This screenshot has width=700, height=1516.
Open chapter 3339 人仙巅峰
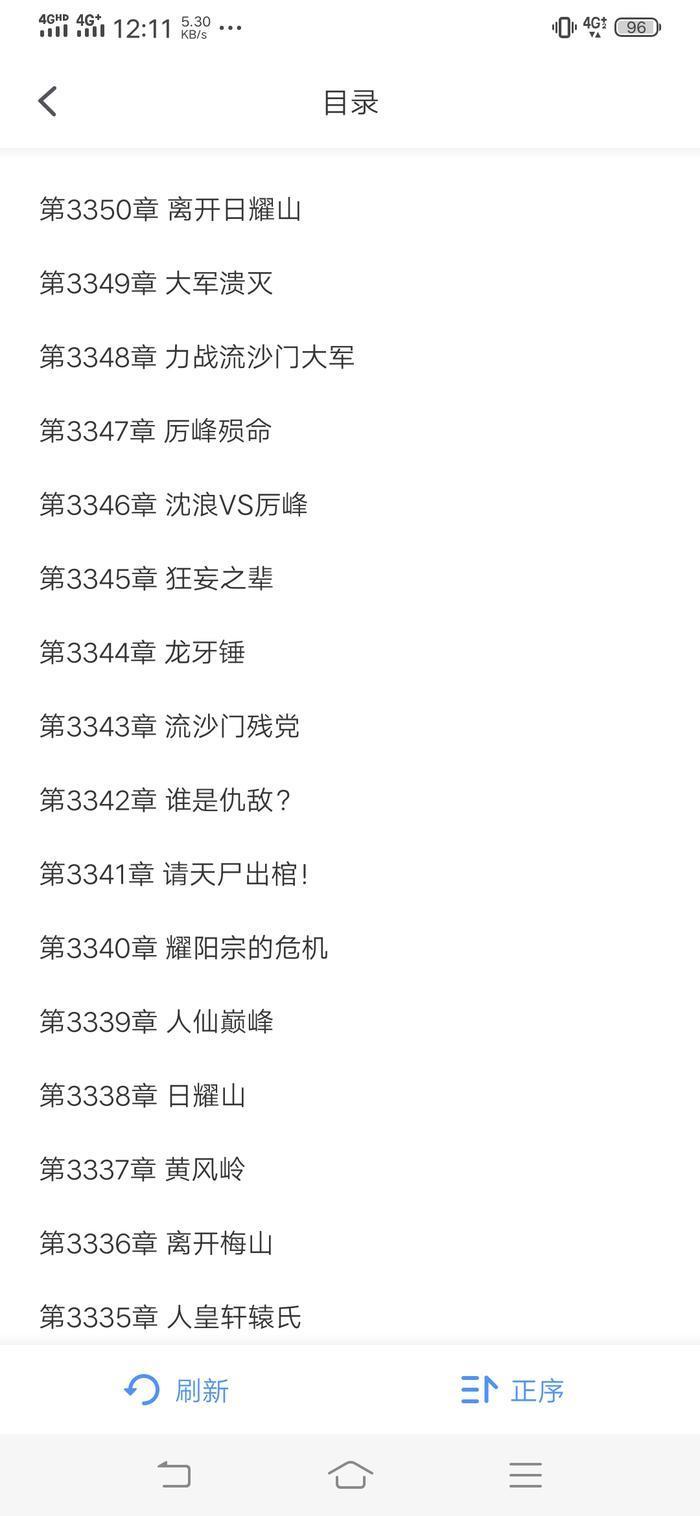156,1022
